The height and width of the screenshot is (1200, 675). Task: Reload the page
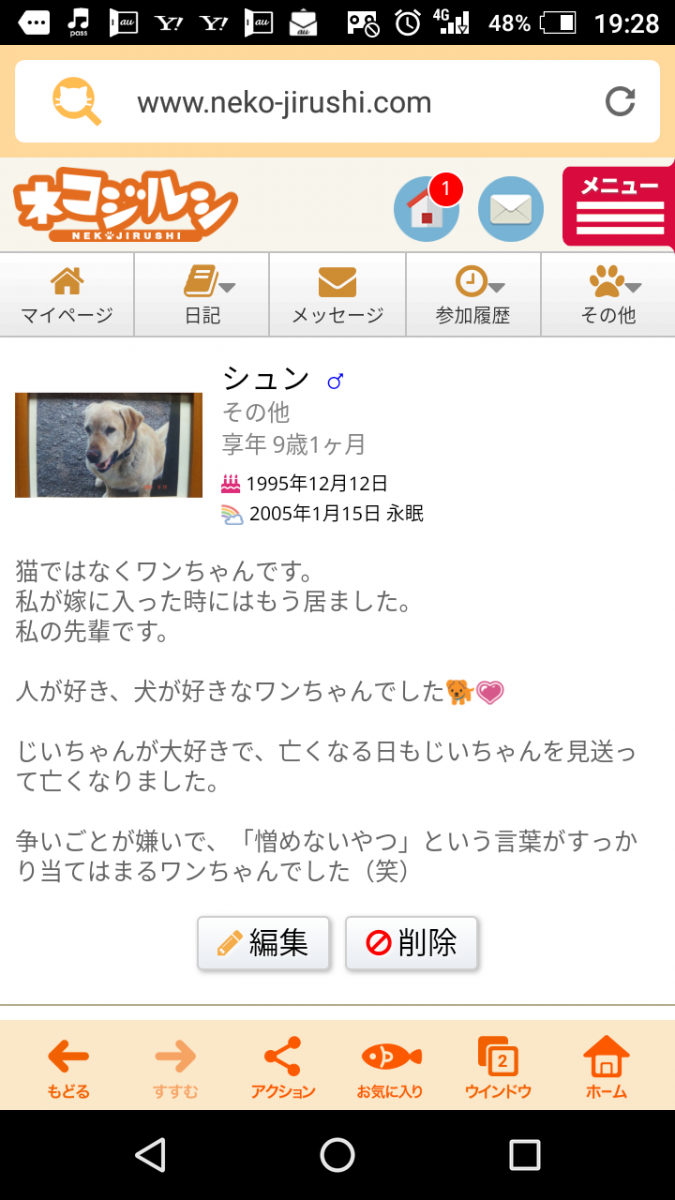[x=620, y=101]
